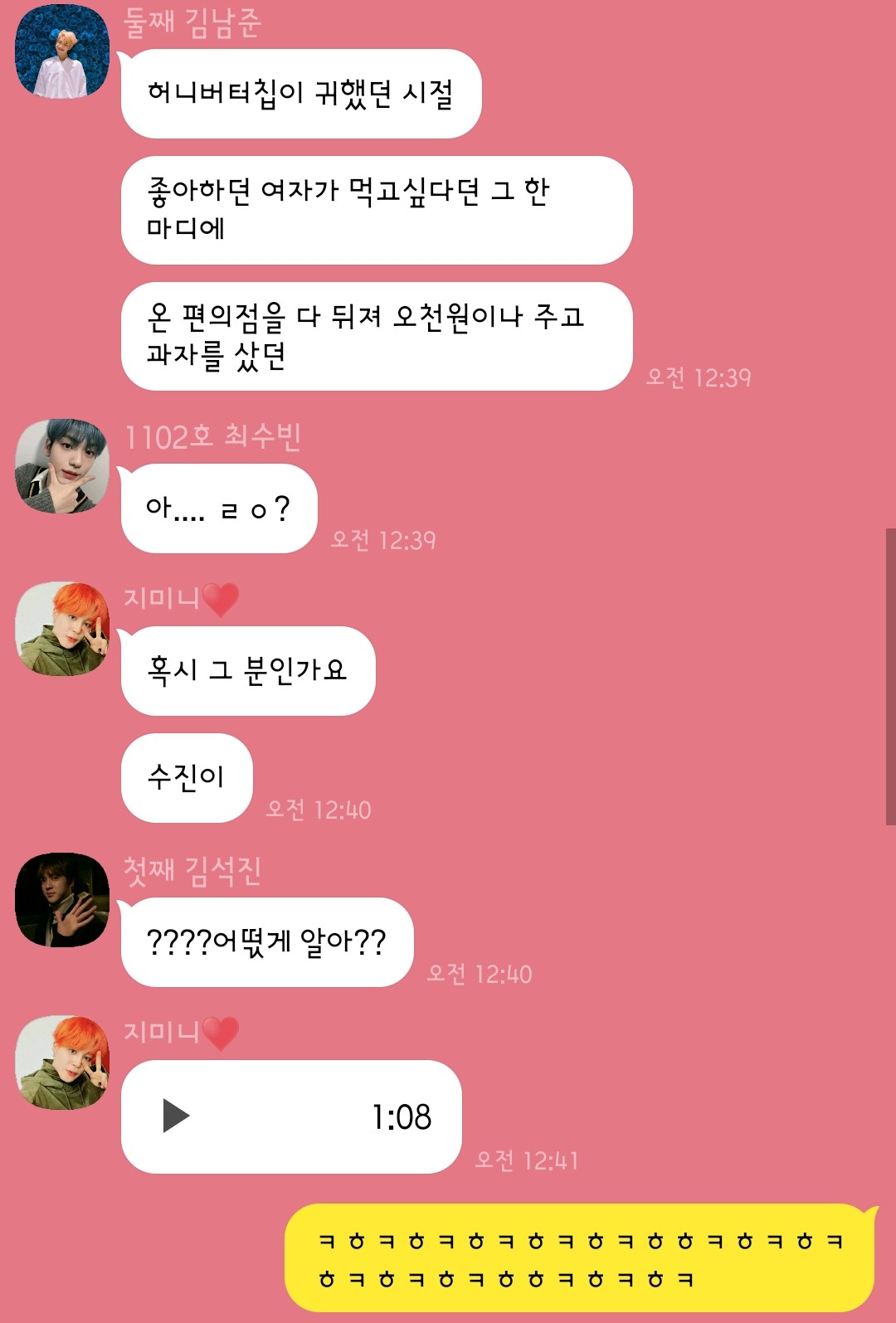Play the 1:08 voice message

pos(177,1116)
